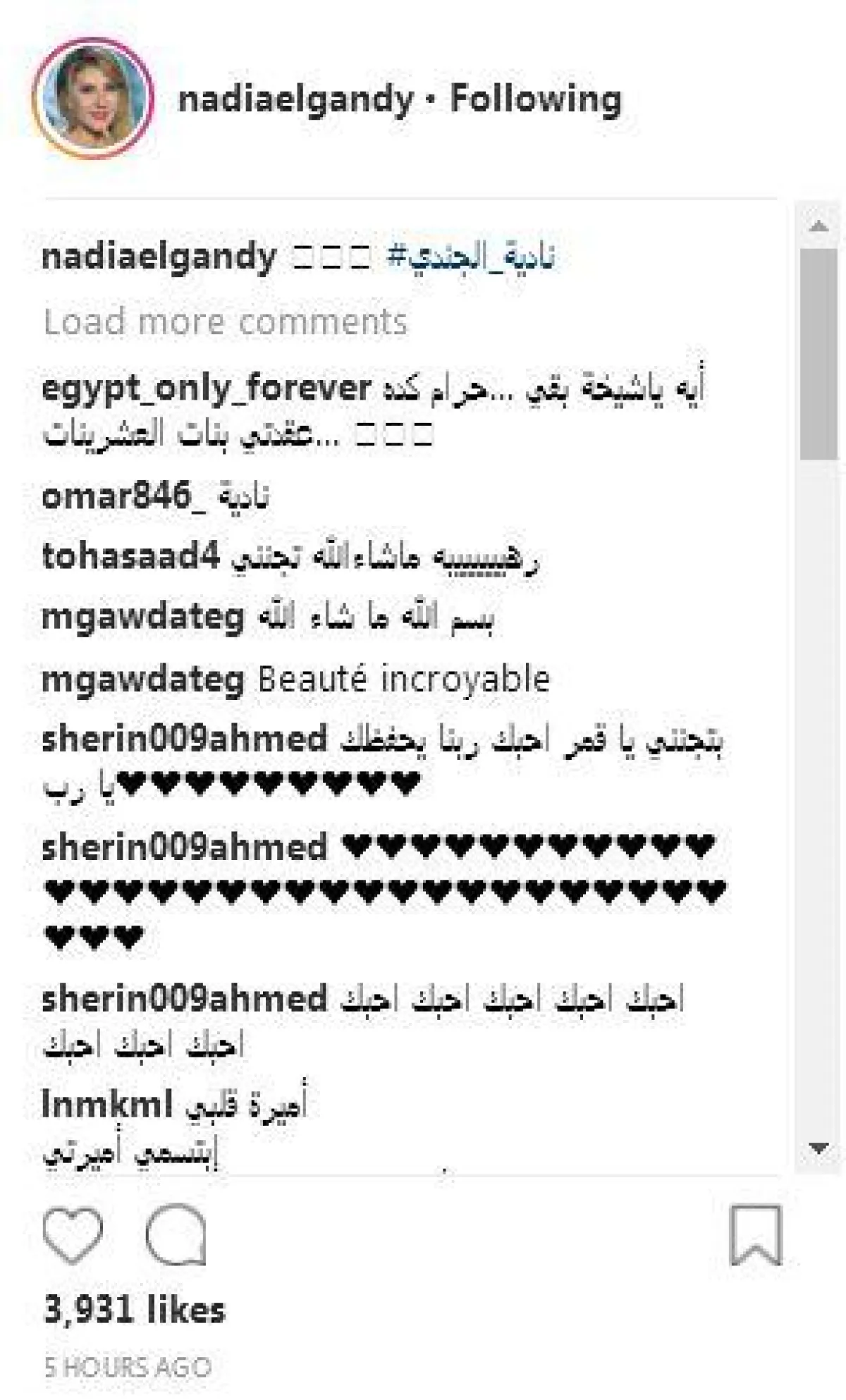The image size is (846, 1400).
Task: Click the scrollbar up arrow
Action: tap(818, 227)
